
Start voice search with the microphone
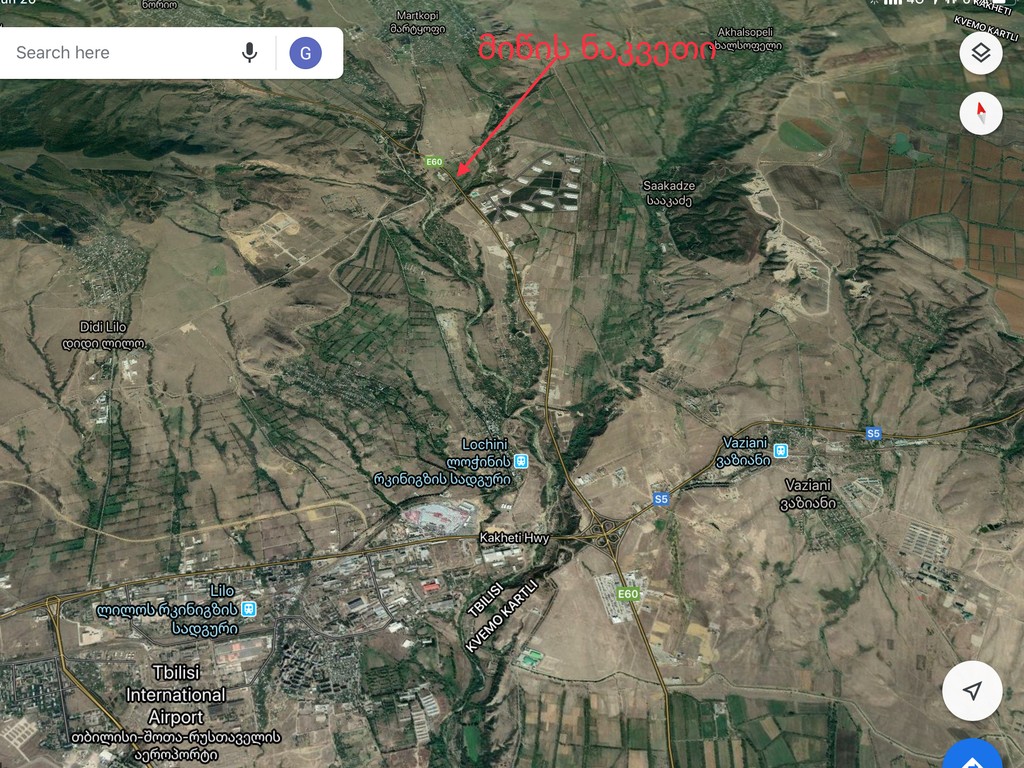coord(250,53)
